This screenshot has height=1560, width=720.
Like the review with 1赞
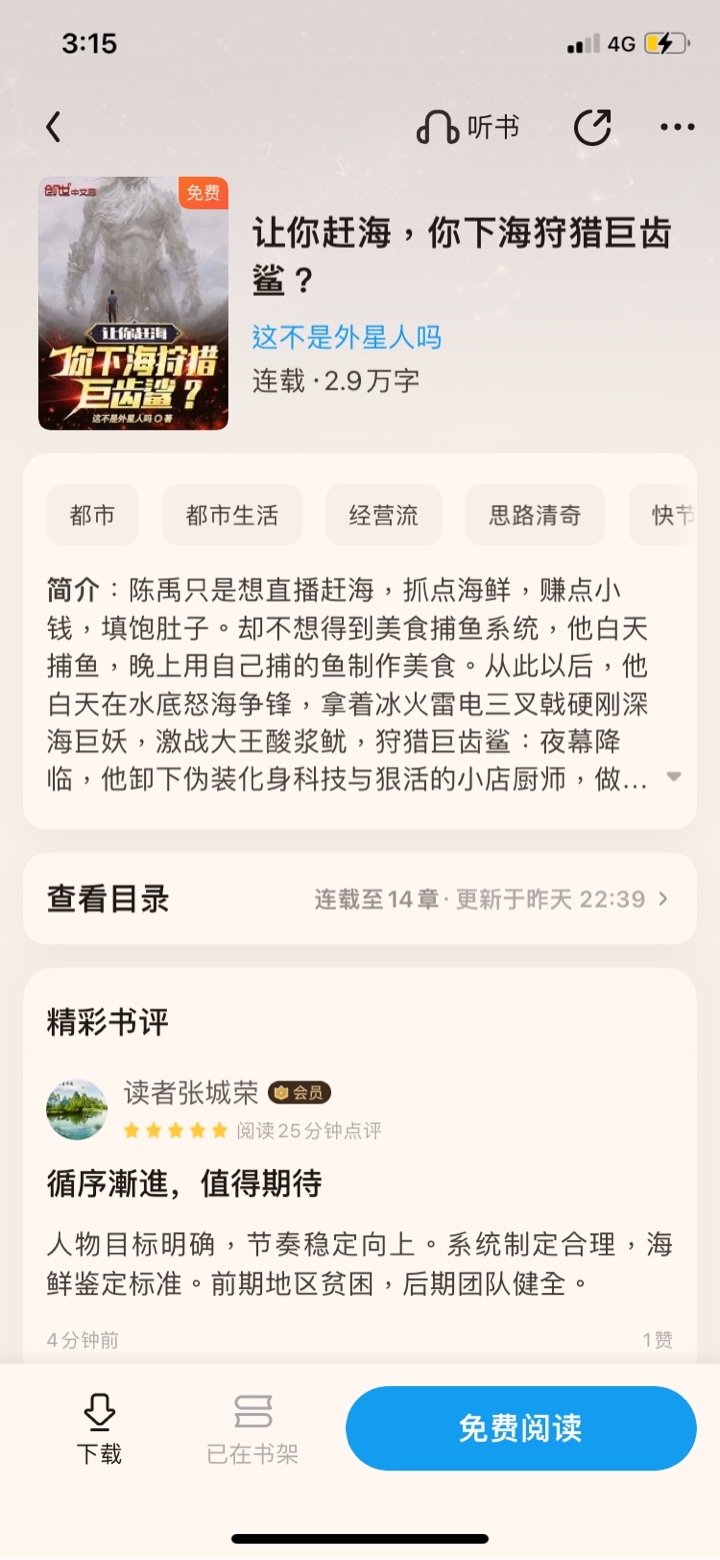point(657,1340)
